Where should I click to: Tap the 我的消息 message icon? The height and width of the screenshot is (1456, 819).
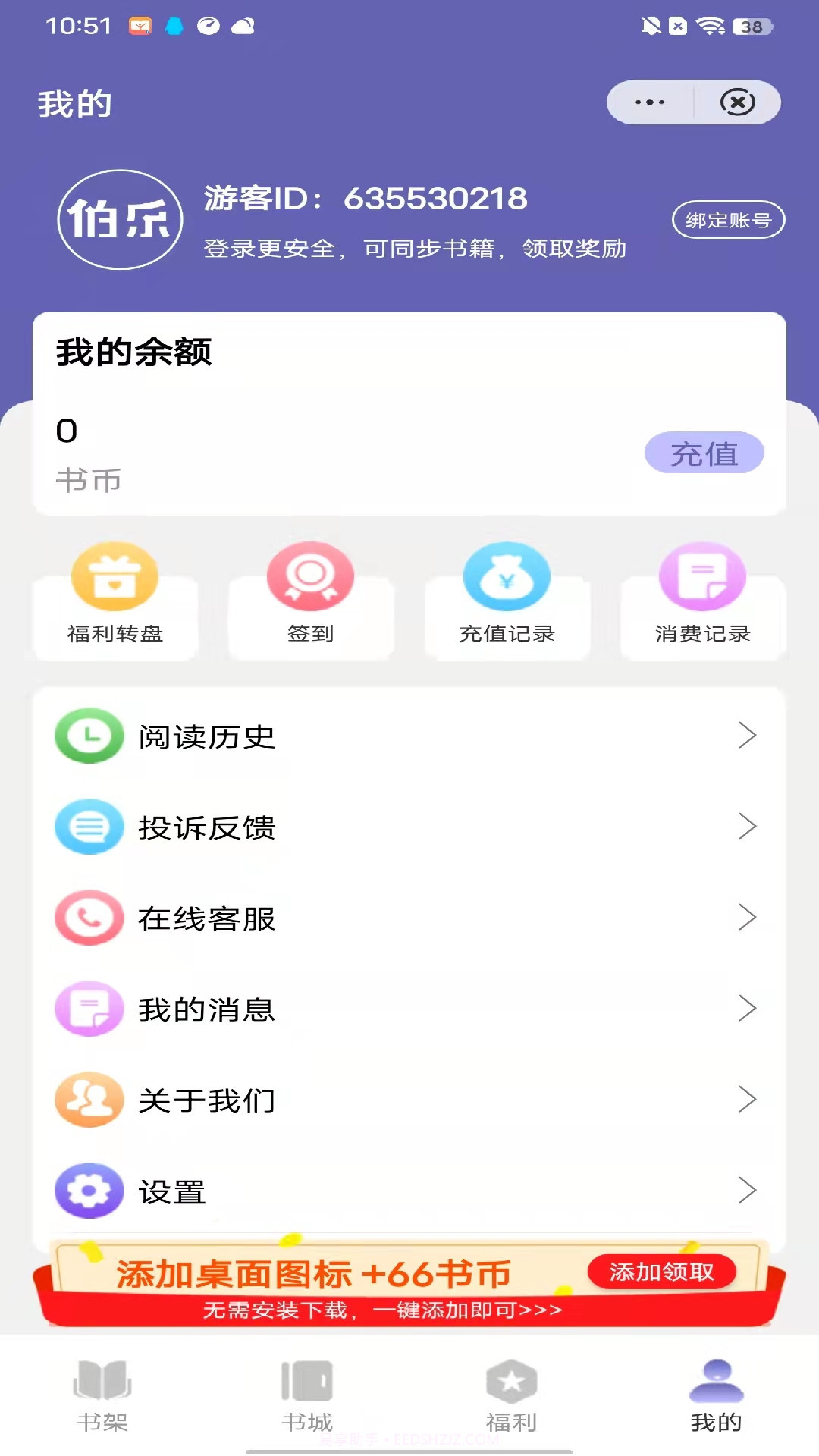[x=88, y=1009]
